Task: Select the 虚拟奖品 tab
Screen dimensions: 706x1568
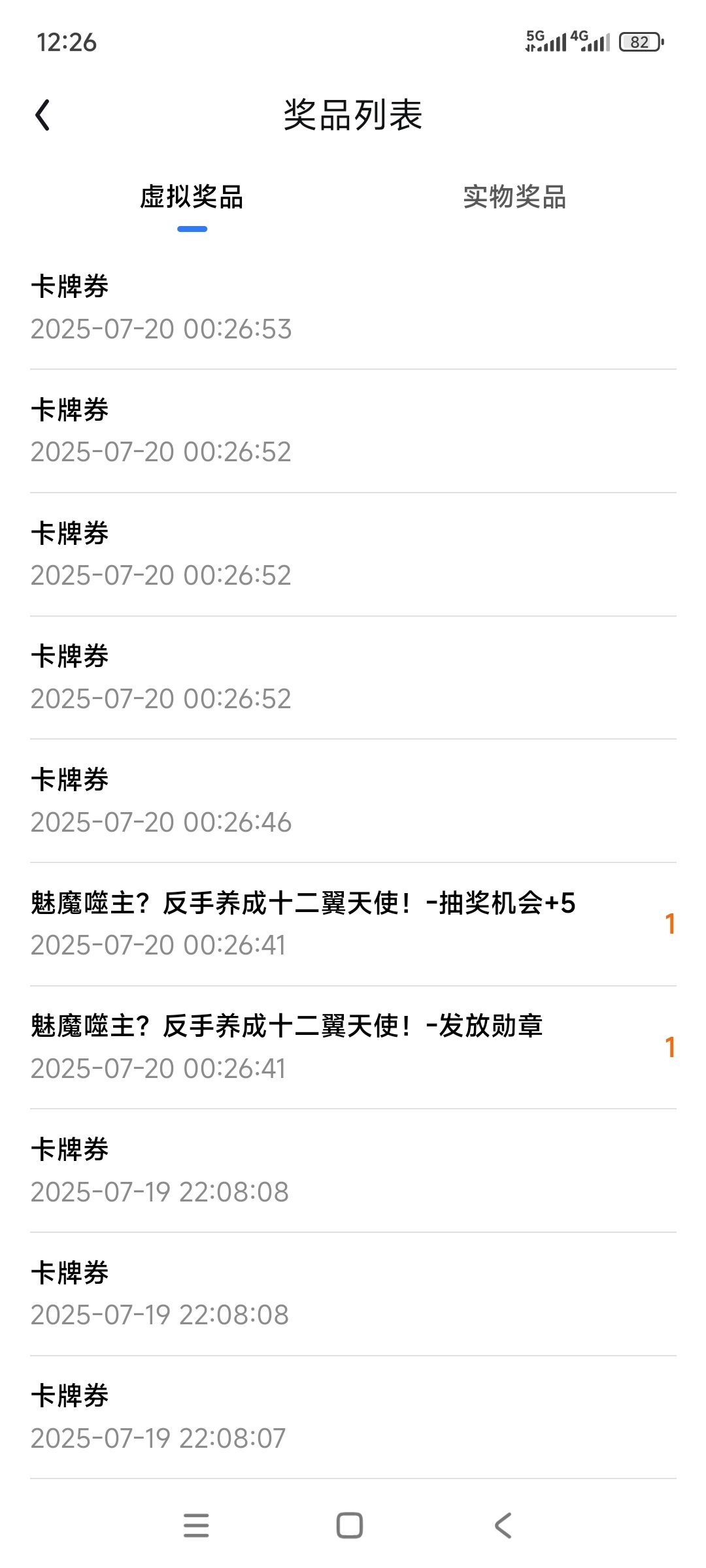Action: [x=192, y=197]
